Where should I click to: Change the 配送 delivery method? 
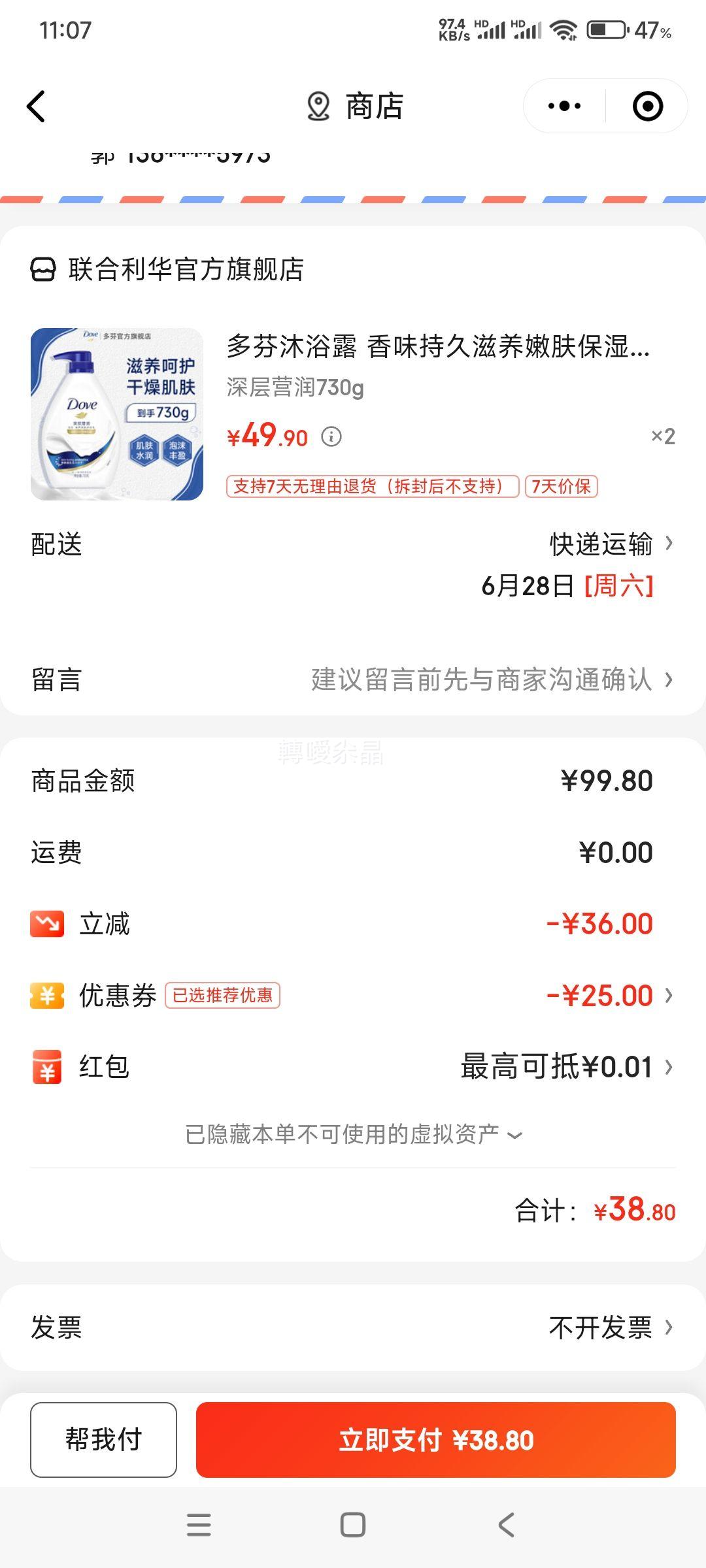pos(611,544)
